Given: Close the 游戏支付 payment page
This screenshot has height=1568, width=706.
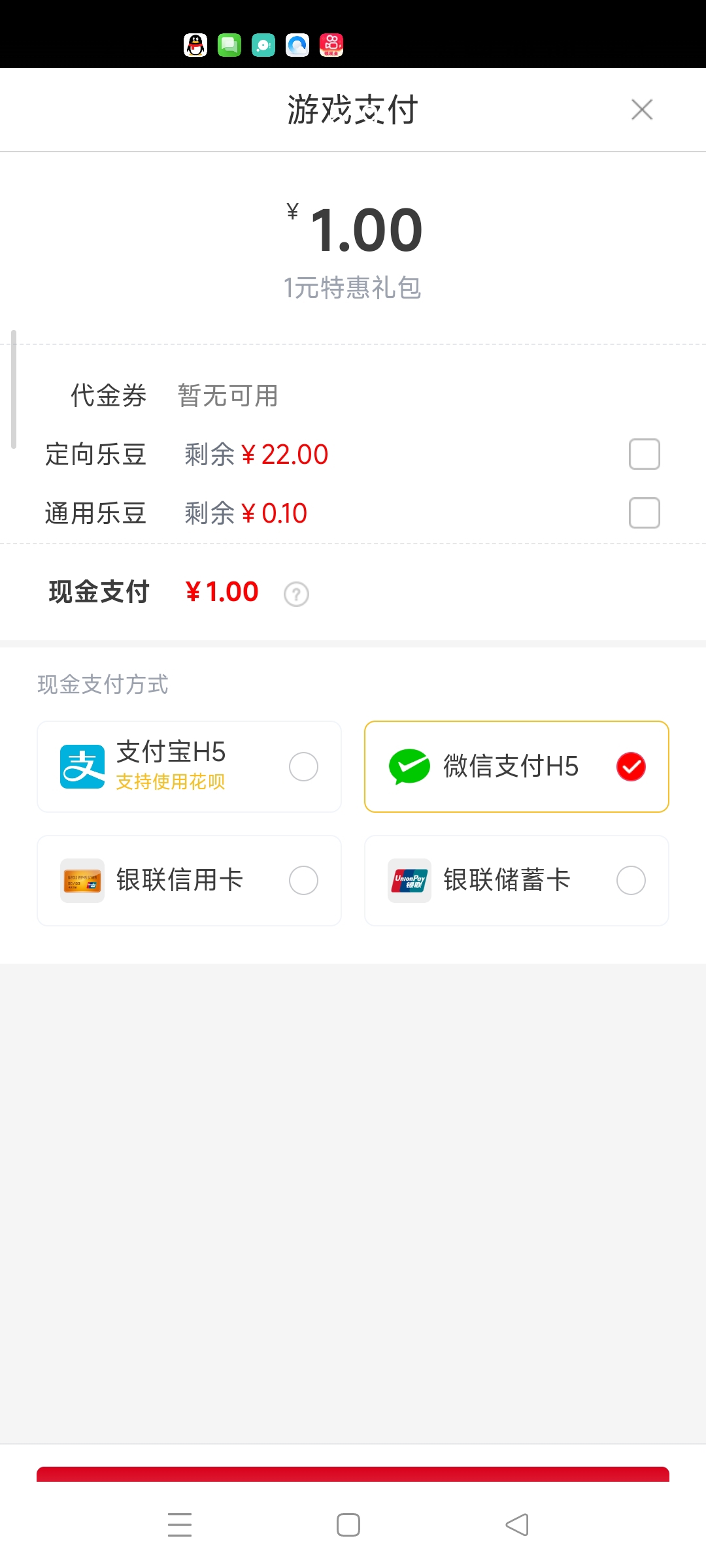Looking at the screenshot, I should 642,110.
